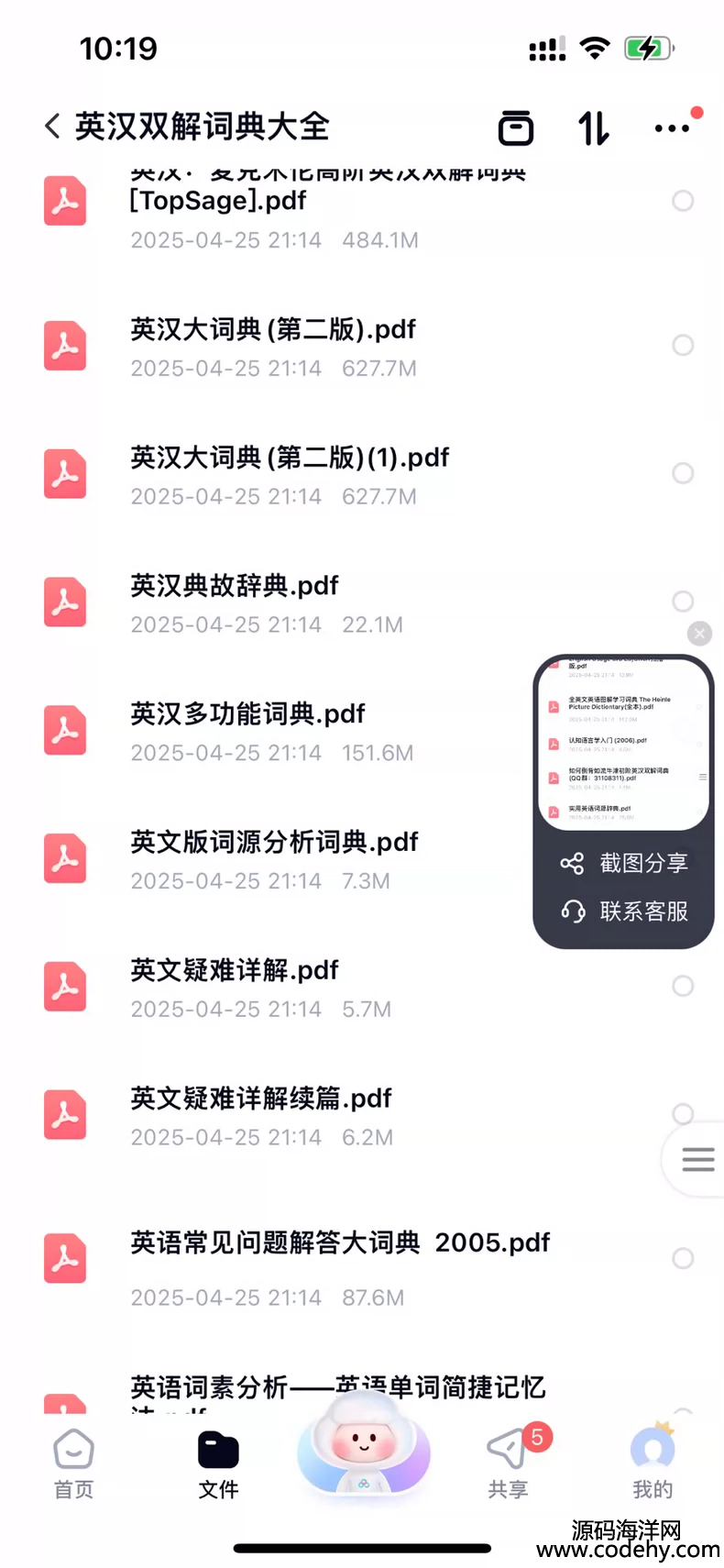The height and width of the screenshot is (1568, 724).
Task: Switch to the 我的 tab
Action: 652,1464
